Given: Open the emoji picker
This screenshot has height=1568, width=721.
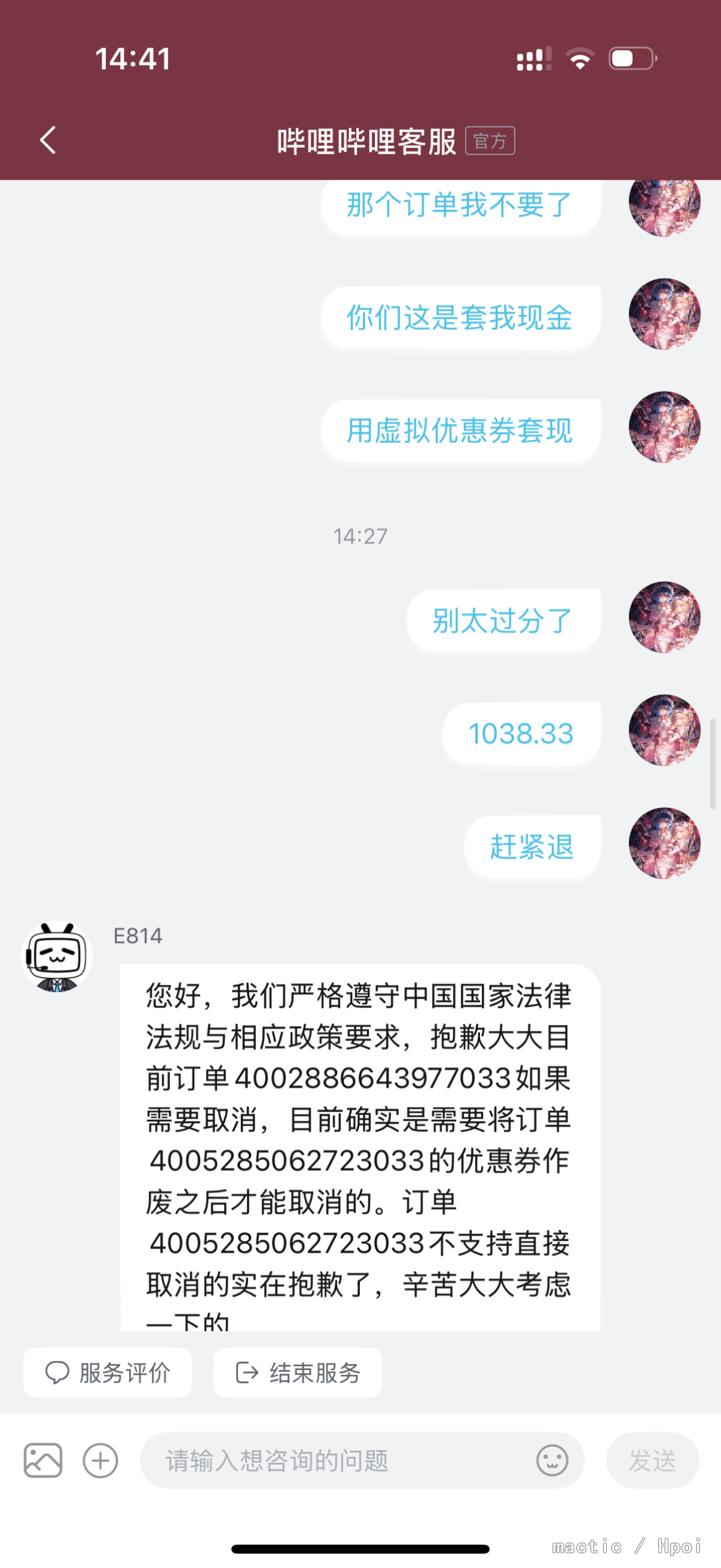Looking at the screenshot, I should point(552,1460).
